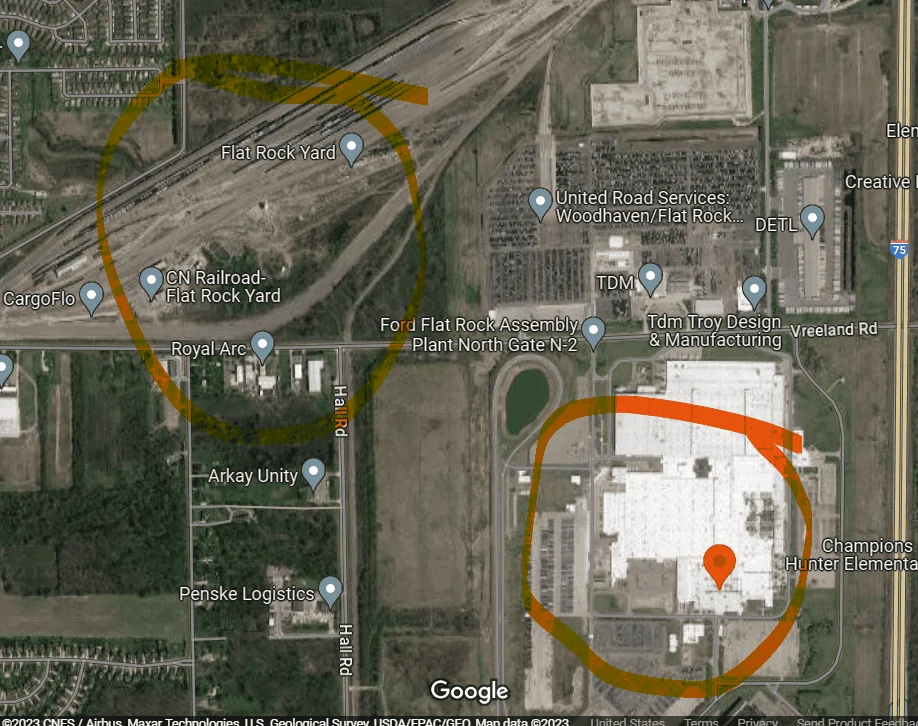Tap the United Road Services pin
Viewport: 918px width, 726px height.
pos(540,203)
